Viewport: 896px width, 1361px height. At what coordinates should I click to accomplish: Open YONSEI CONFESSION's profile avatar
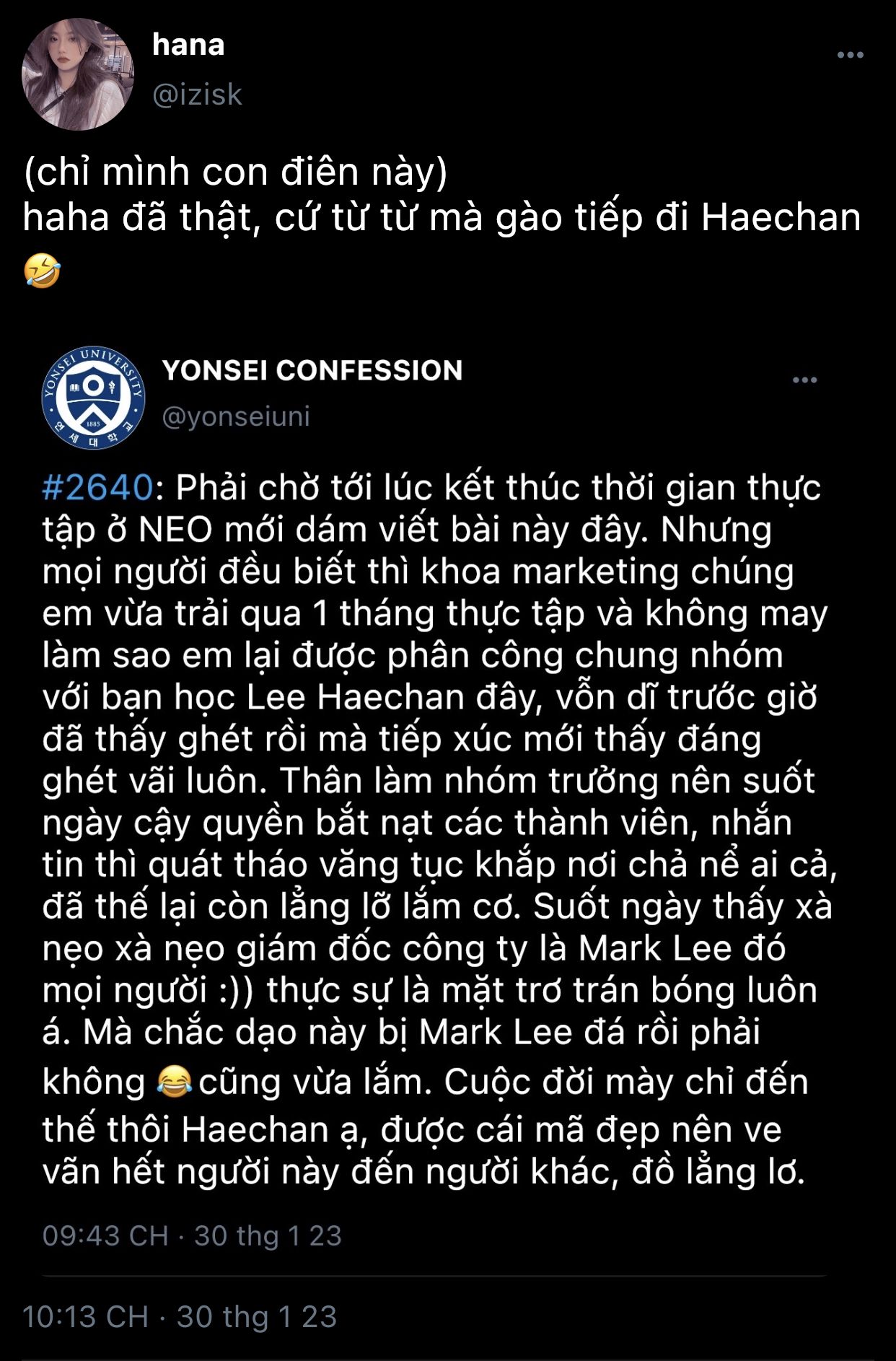point(94,397)
